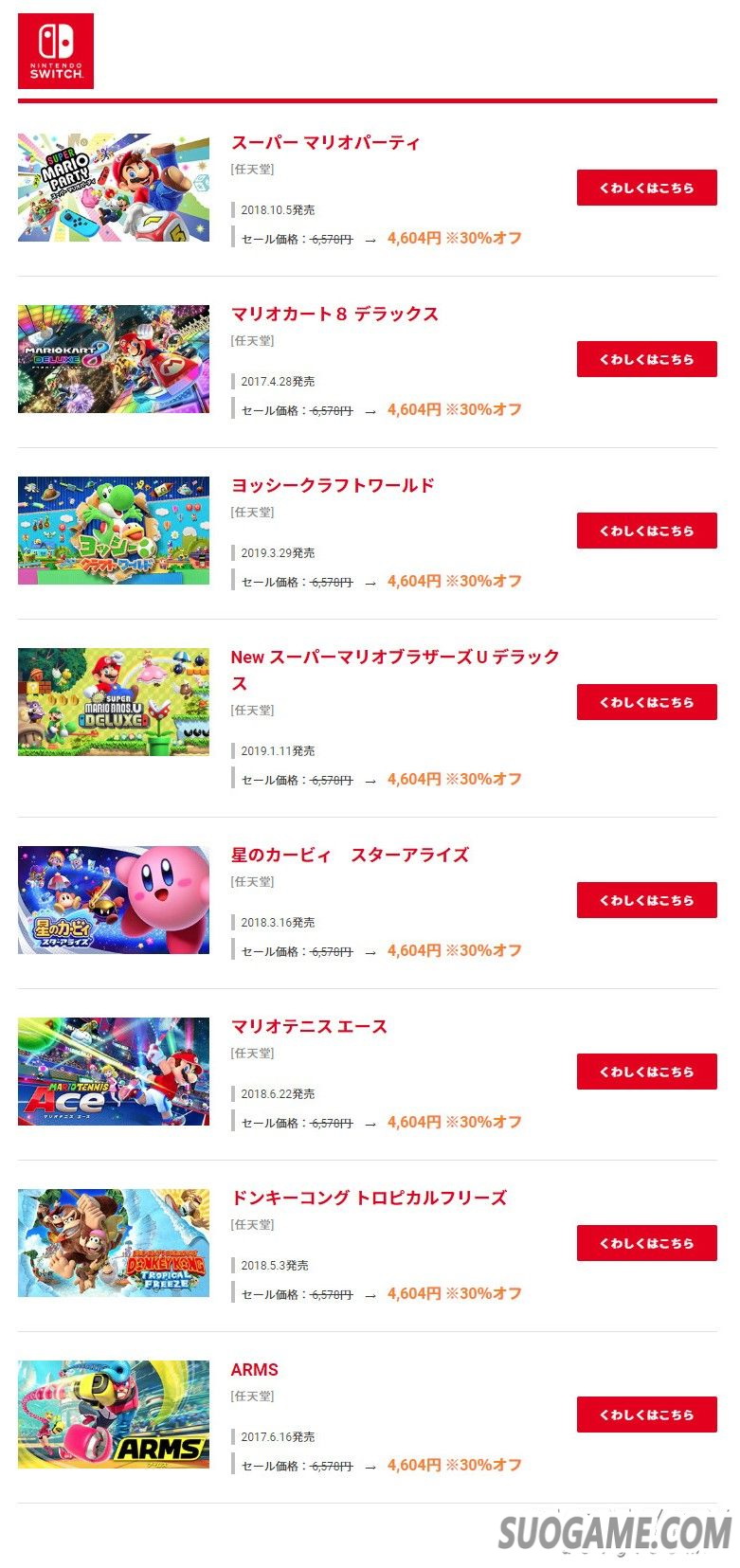Image resolution: width=740 pixels, height=1568 pixels.
Task: Open the Super Mario Party cover image
Action: pos(114,188)
